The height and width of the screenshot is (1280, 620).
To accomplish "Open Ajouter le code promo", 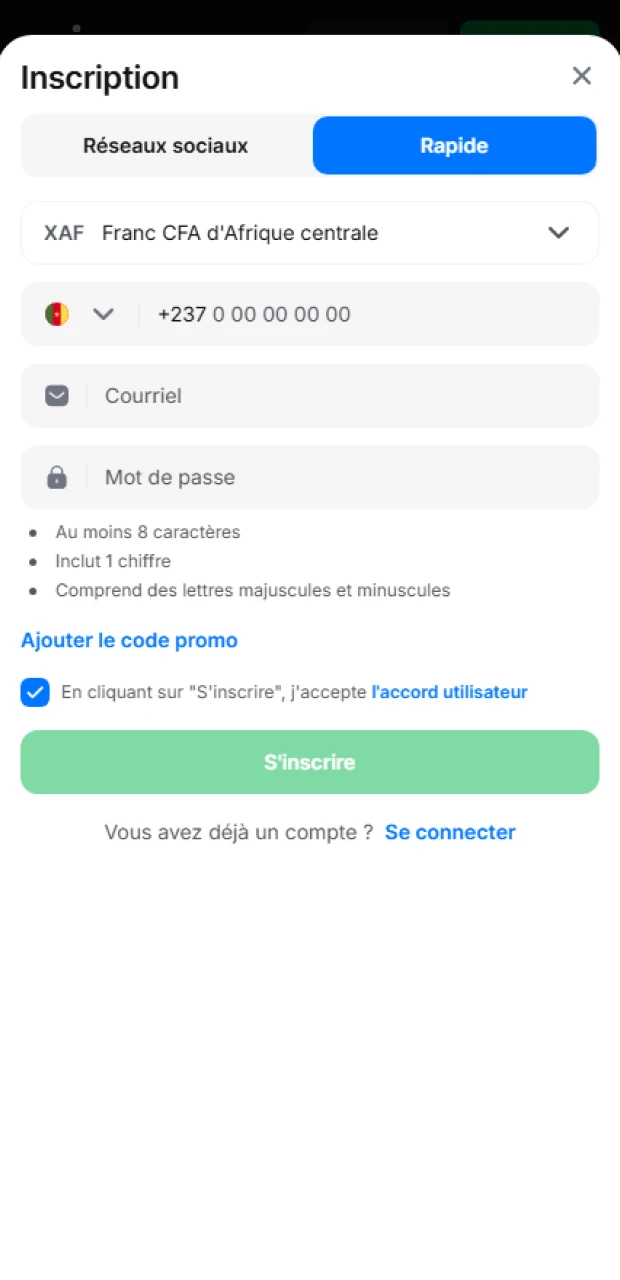I will coord(129,640).
